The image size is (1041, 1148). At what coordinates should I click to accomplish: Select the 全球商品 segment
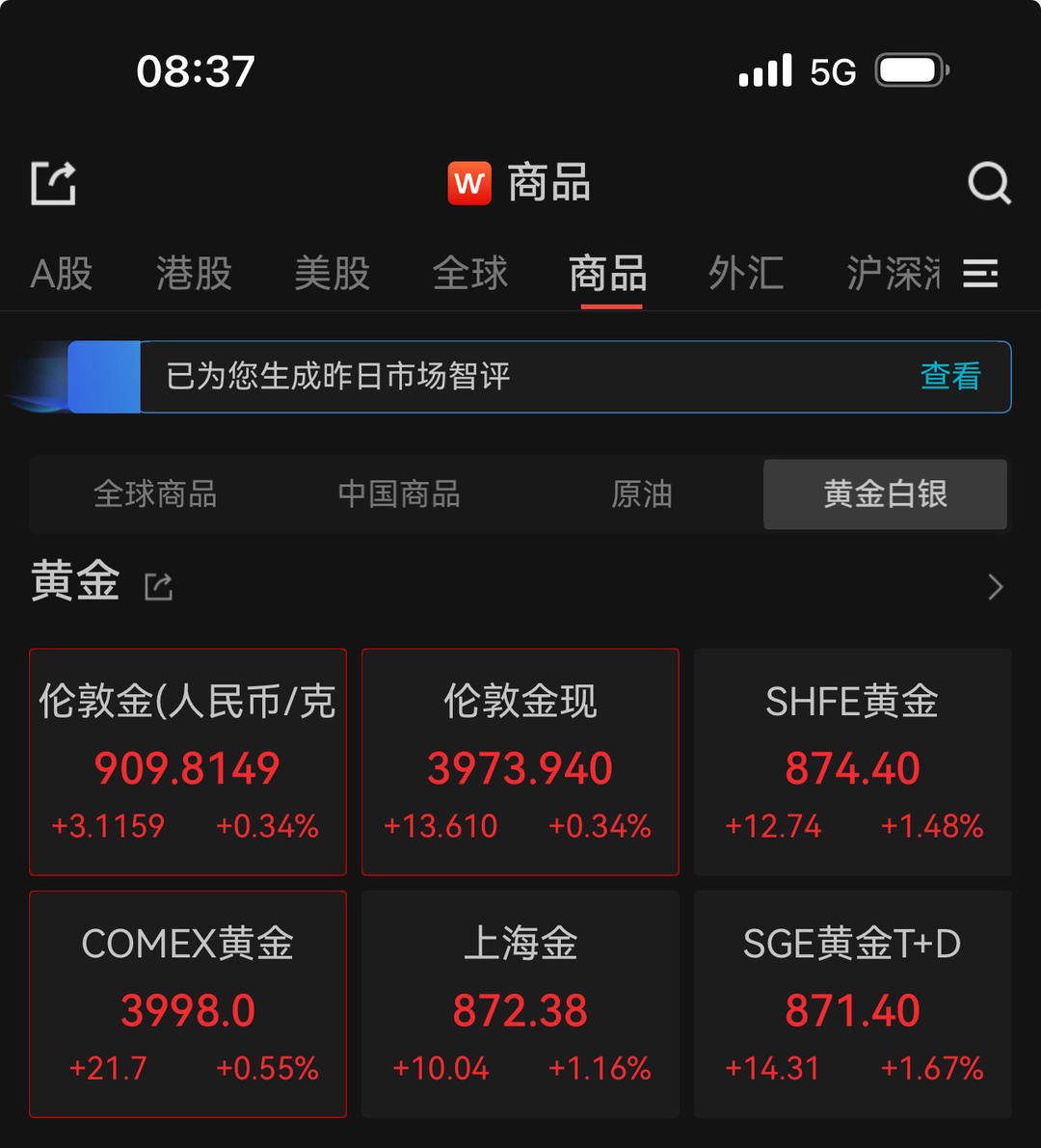coord(155,494)
